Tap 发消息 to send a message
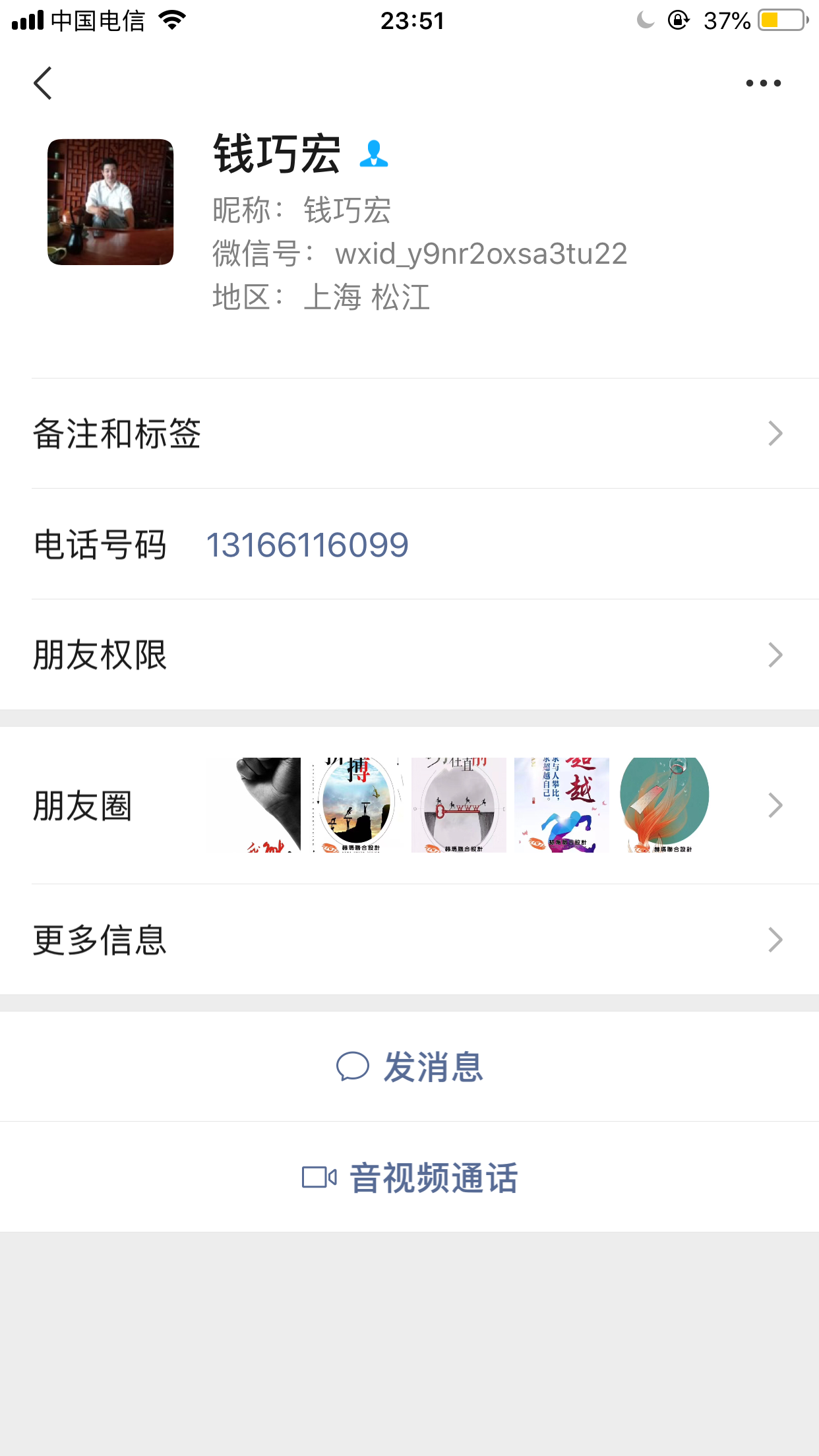The image size is (819, 1456). [410, 1066]
